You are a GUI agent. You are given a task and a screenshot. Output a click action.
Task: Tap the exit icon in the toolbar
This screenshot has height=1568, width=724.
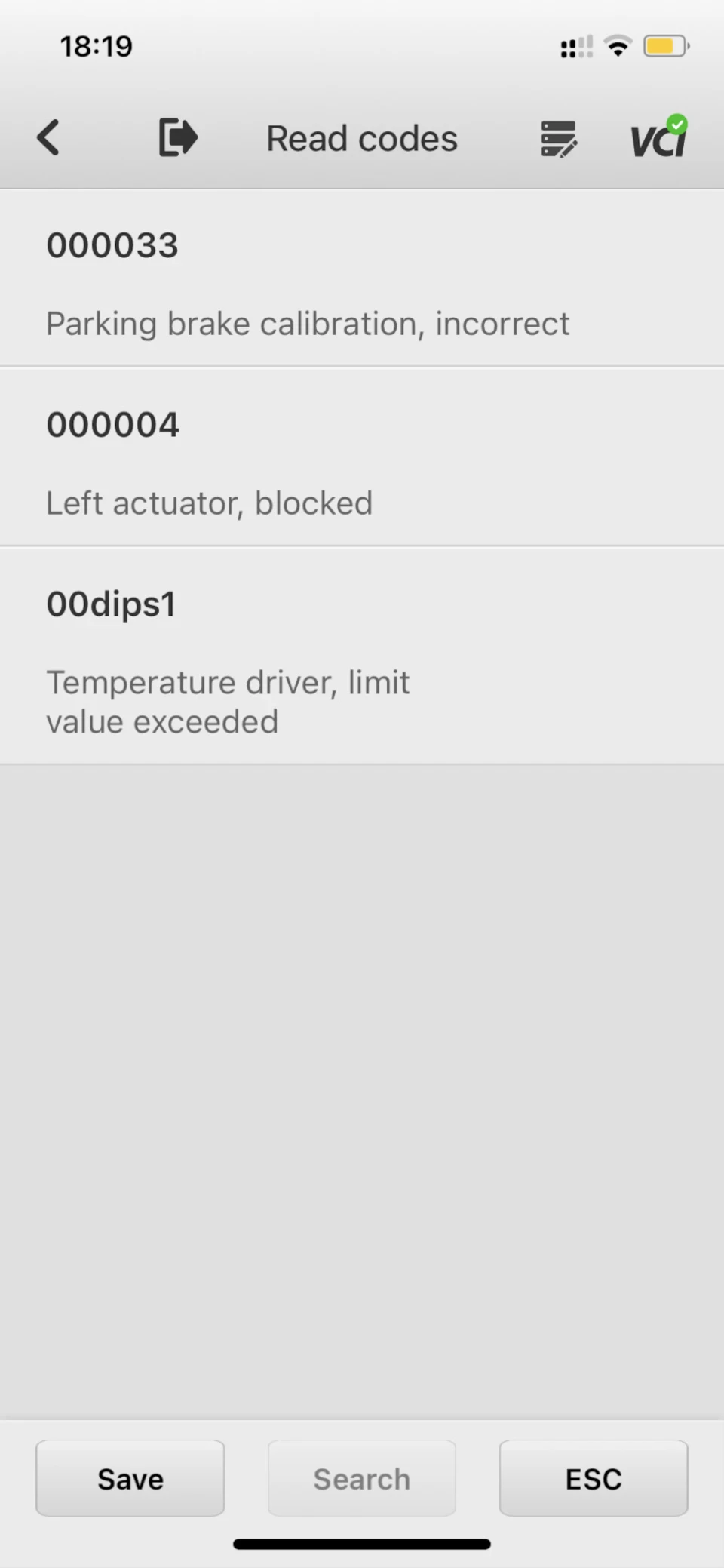tap(178, 138)
